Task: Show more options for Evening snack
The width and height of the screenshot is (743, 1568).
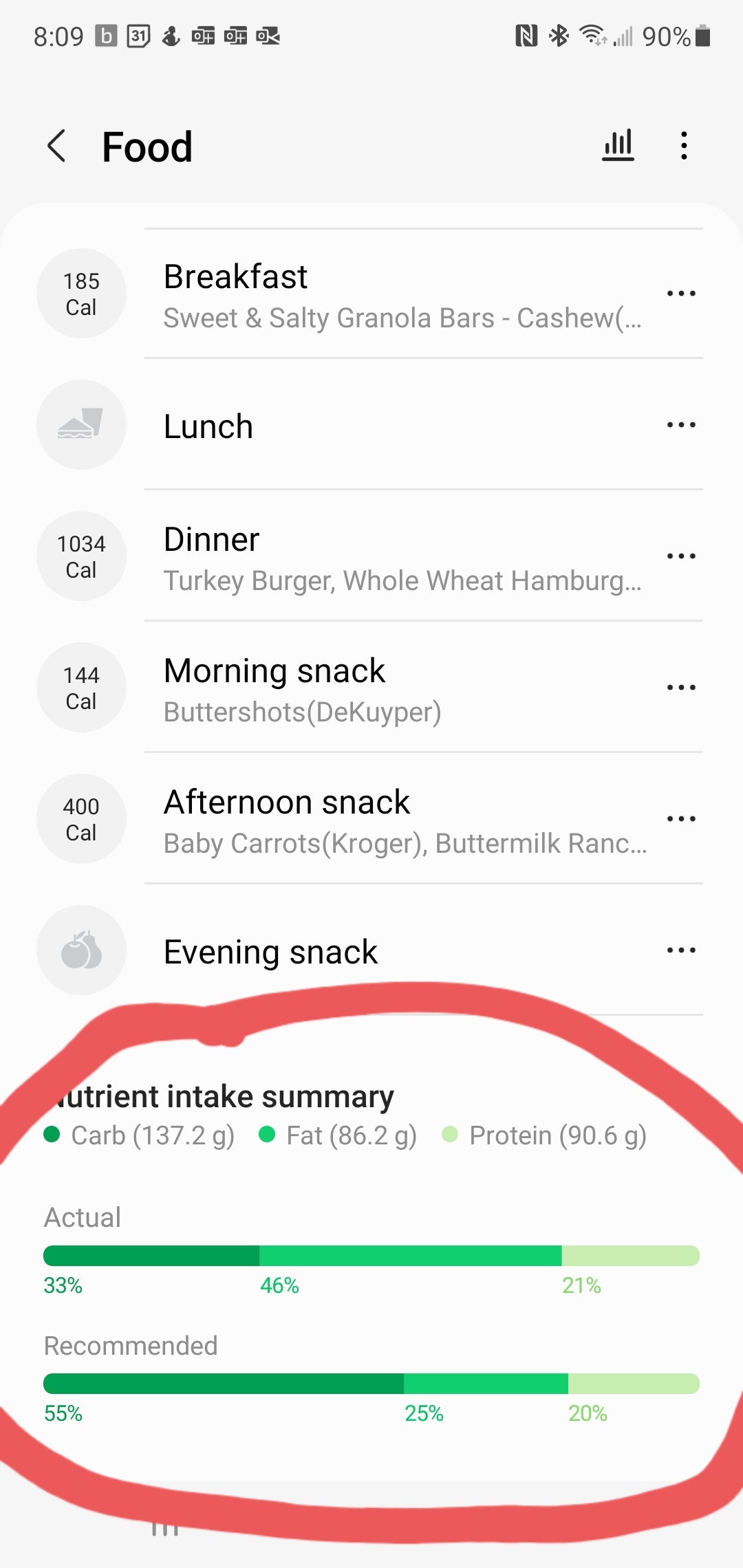Action: [681, 950]
